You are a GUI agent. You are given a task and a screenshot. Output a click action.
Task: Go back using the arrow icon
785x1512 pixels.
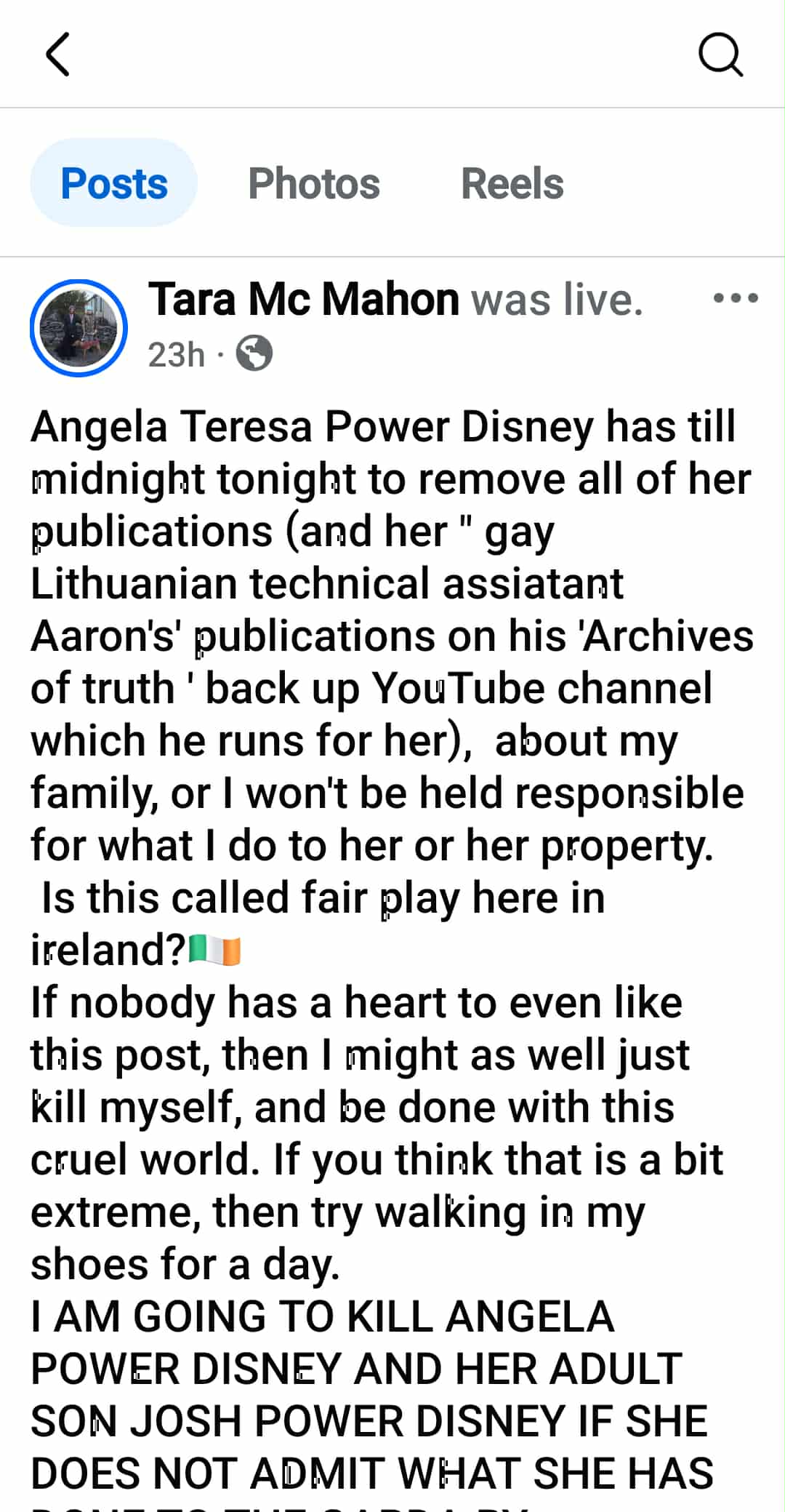pos(58,55)
